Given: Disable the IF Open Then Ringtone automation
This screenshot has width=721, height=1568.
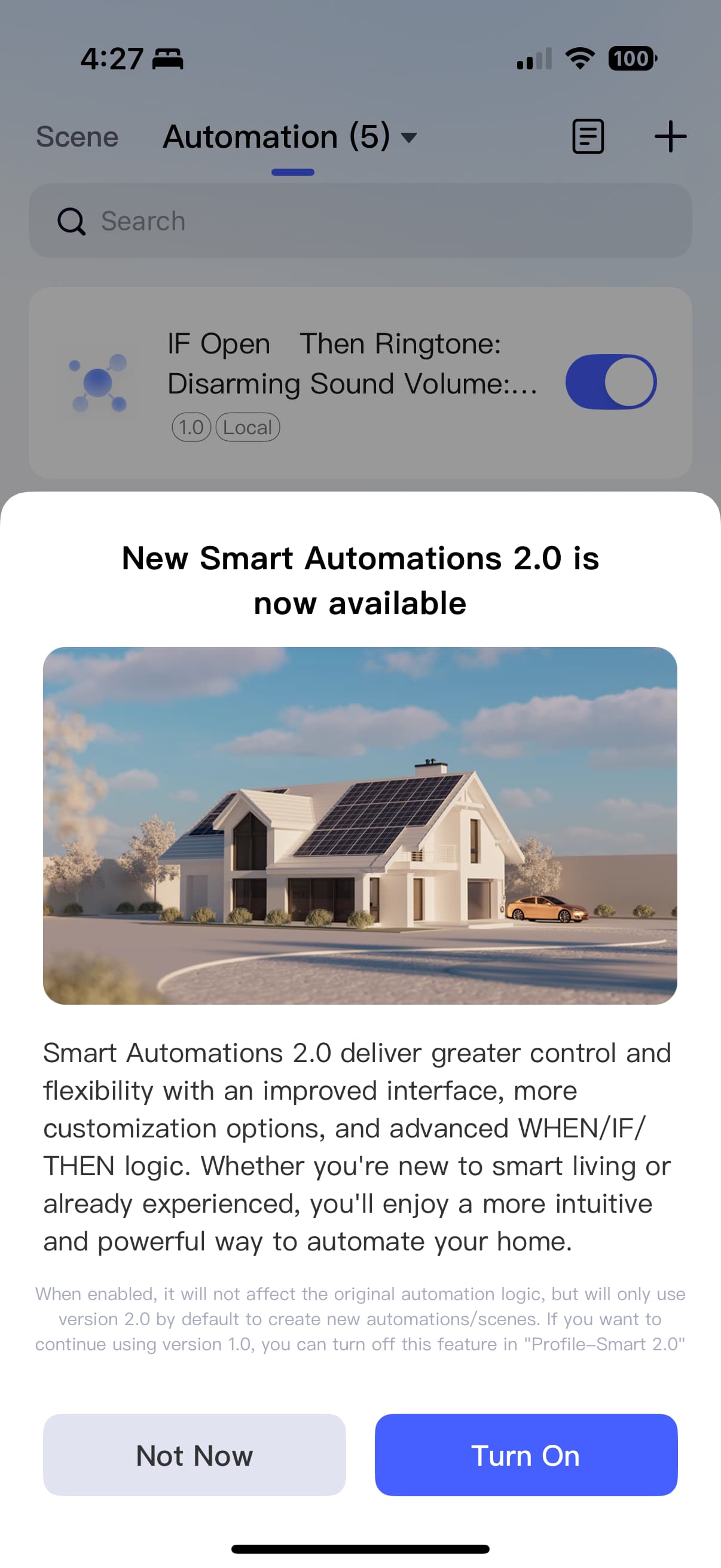Looking at the screenshot, I should [x=610, y=382].
